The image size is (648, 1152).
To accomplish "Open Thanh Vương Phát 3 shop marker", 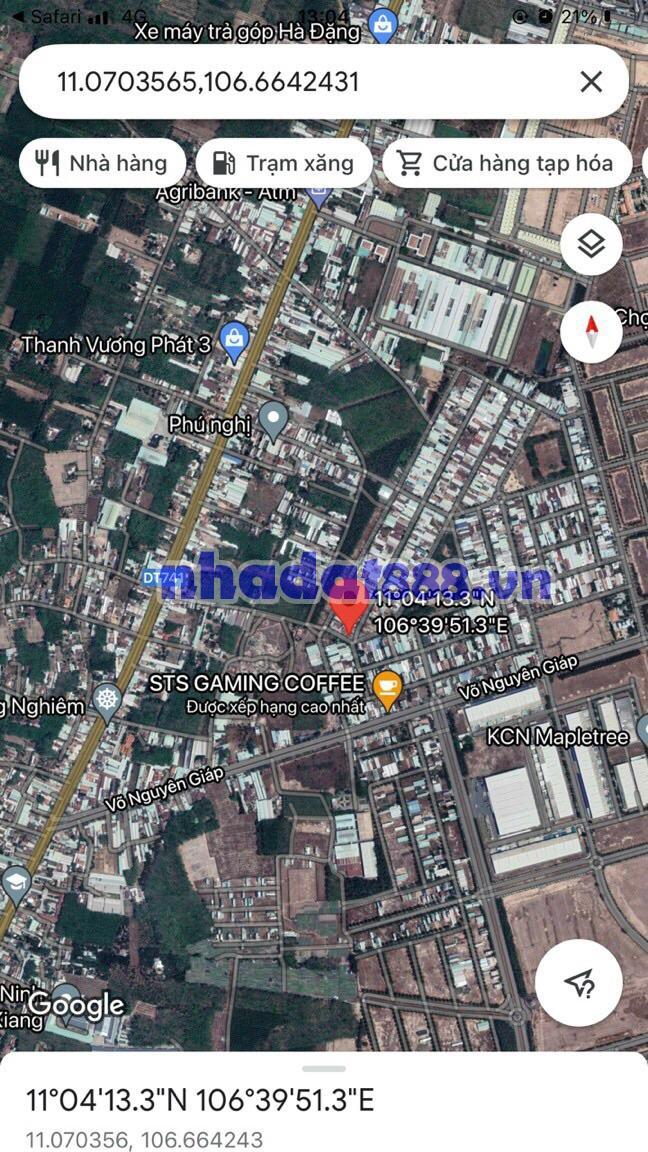I will click(x=234, y=342).
